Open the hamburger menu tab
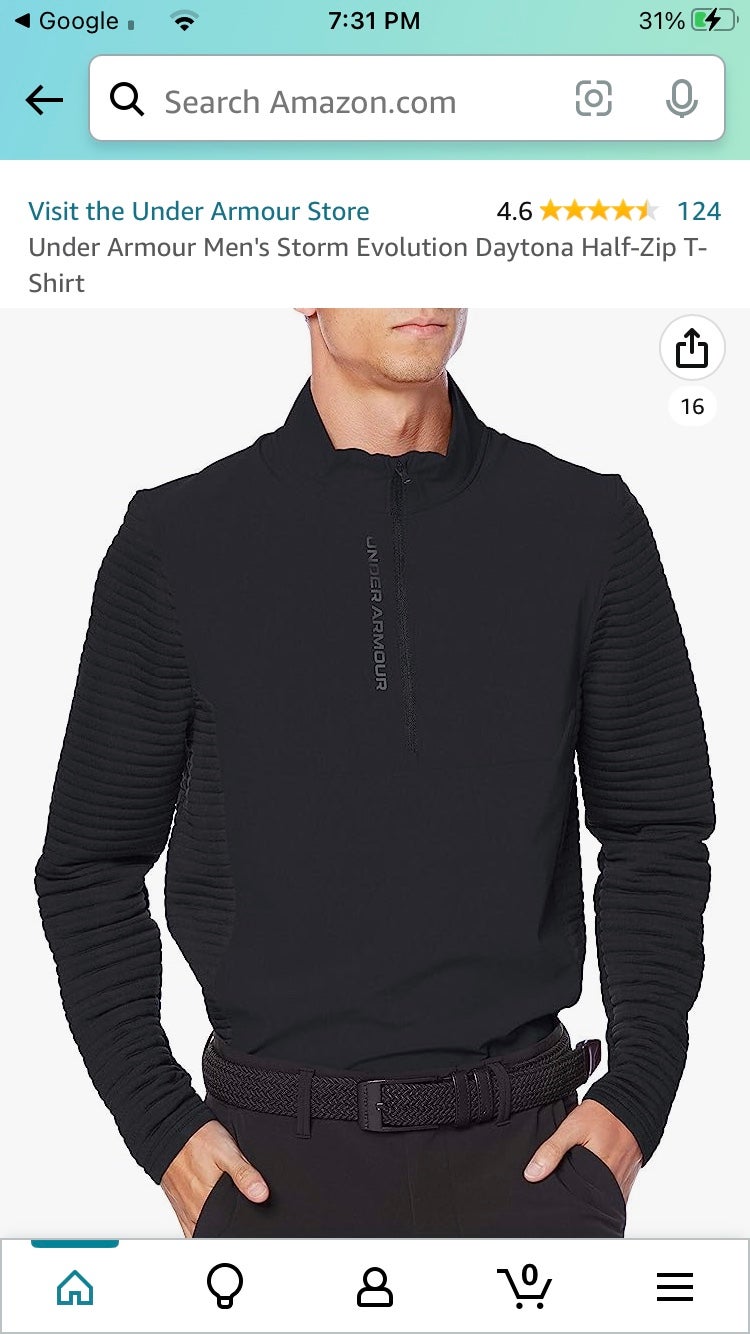Screen dimensions: 750x1334 (675, 1287)
